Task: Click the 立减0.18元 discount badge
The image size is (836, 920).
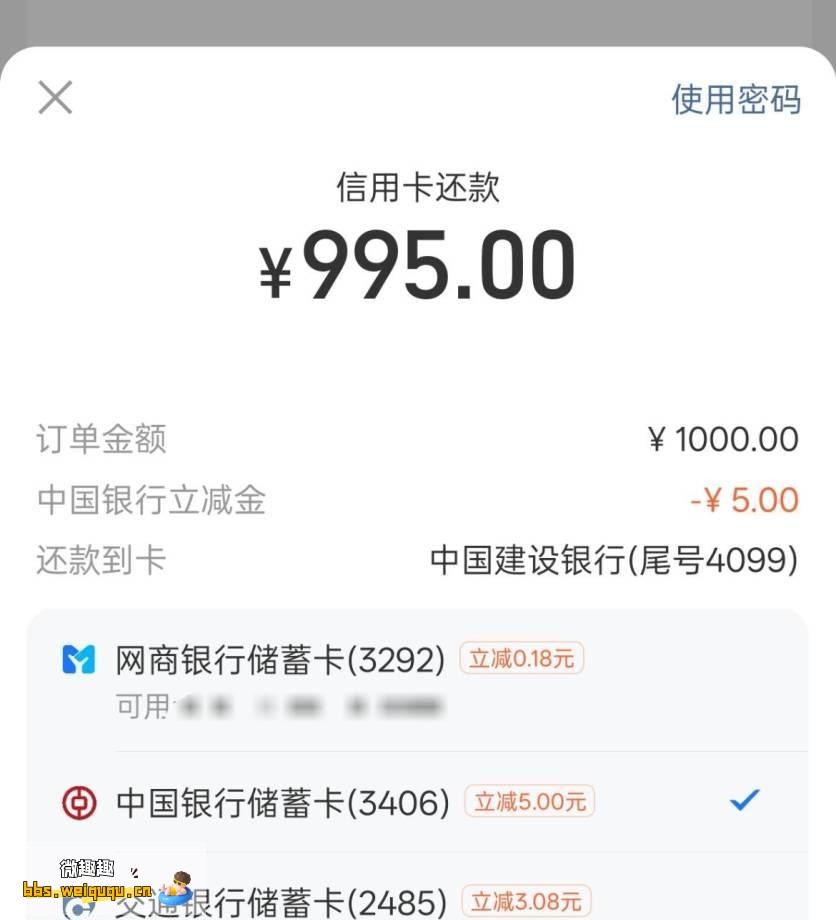Action: pyautogui.click(x=522, y=657)
